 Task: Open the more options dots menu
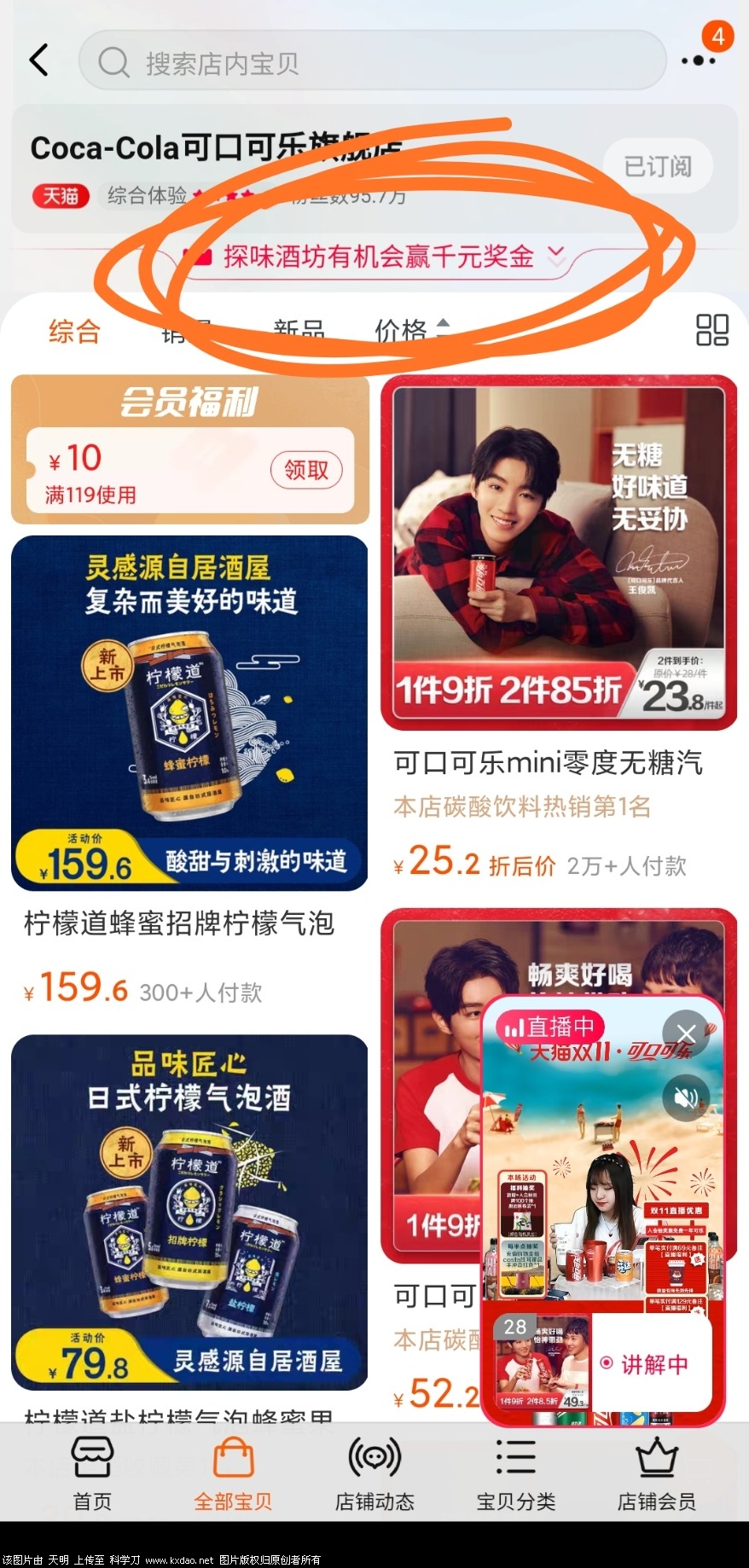point(698,61)
